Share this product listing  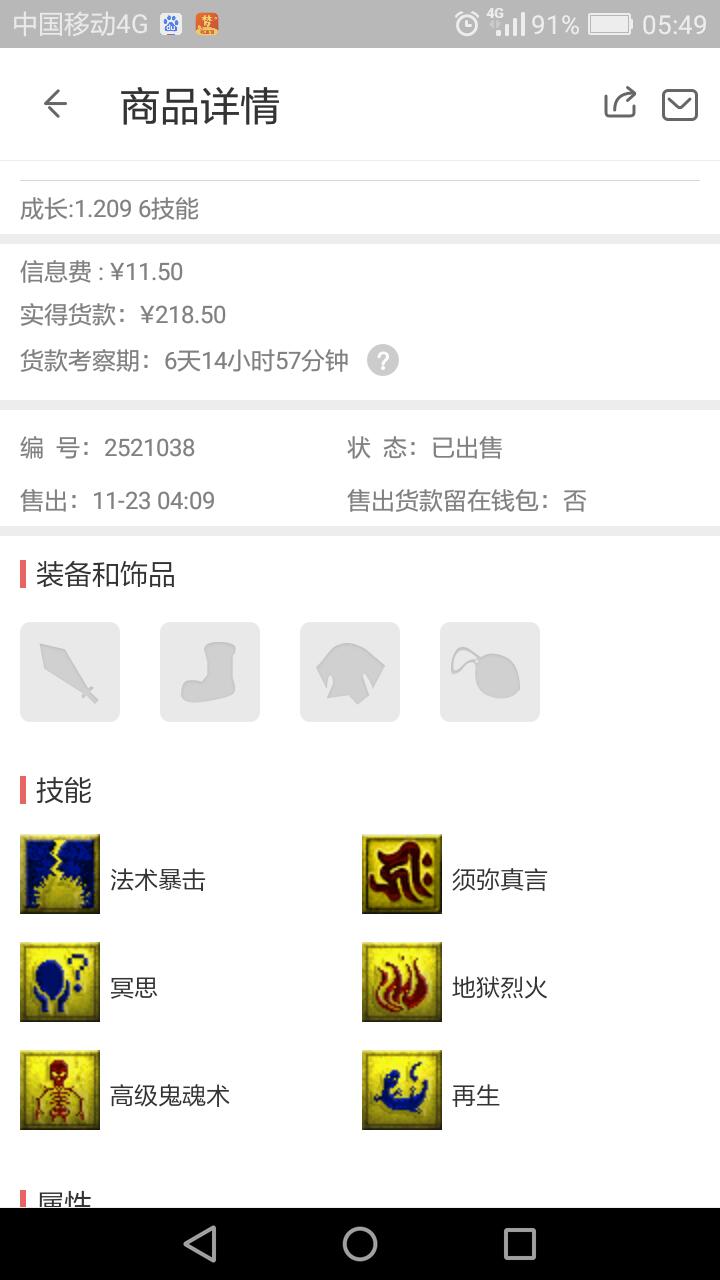(x=620, y=104)
